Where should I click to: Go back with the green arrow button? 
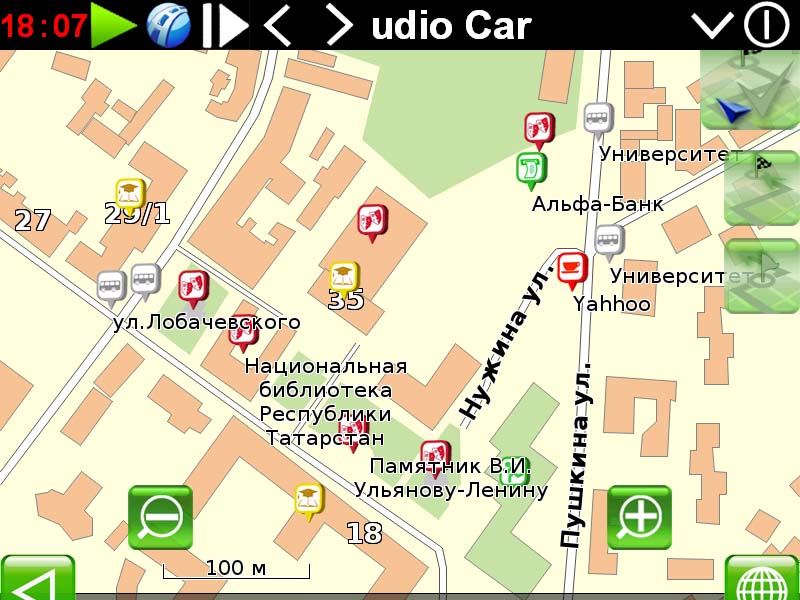37,579
